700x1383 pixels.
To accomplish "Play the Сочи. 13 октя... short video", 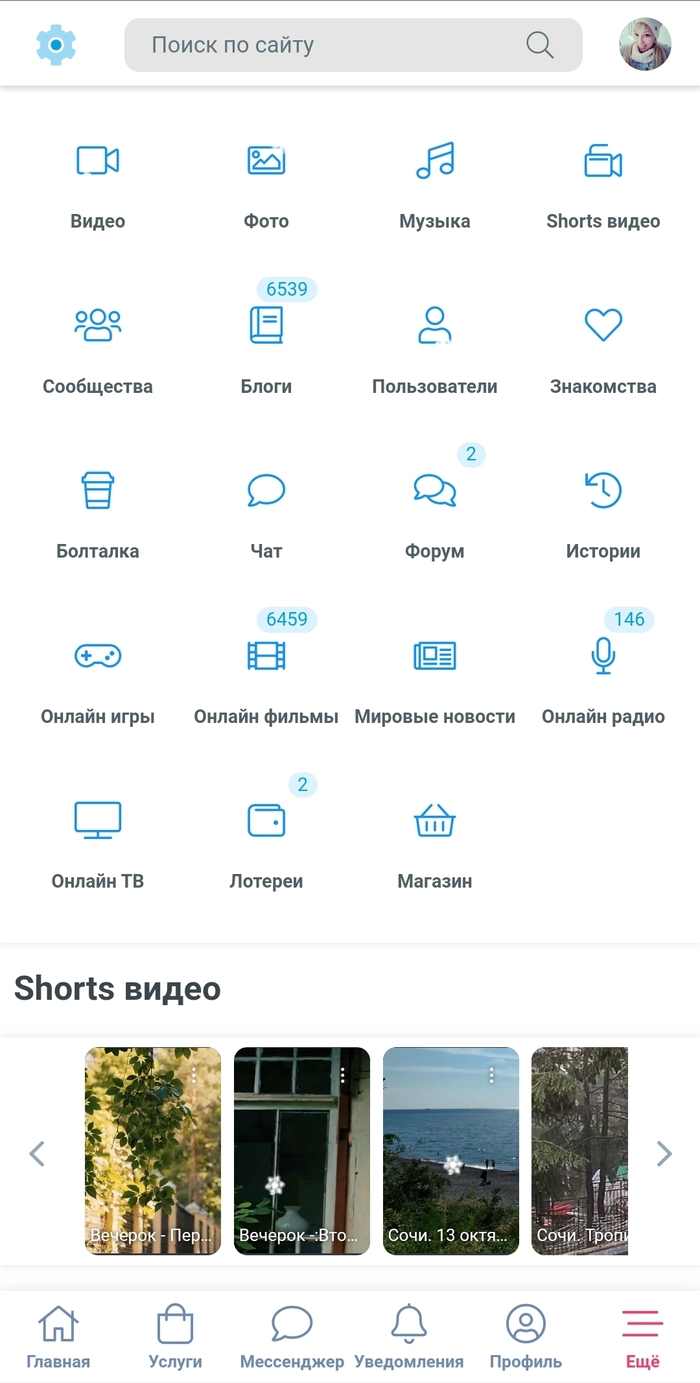I will pos(451,1150).
